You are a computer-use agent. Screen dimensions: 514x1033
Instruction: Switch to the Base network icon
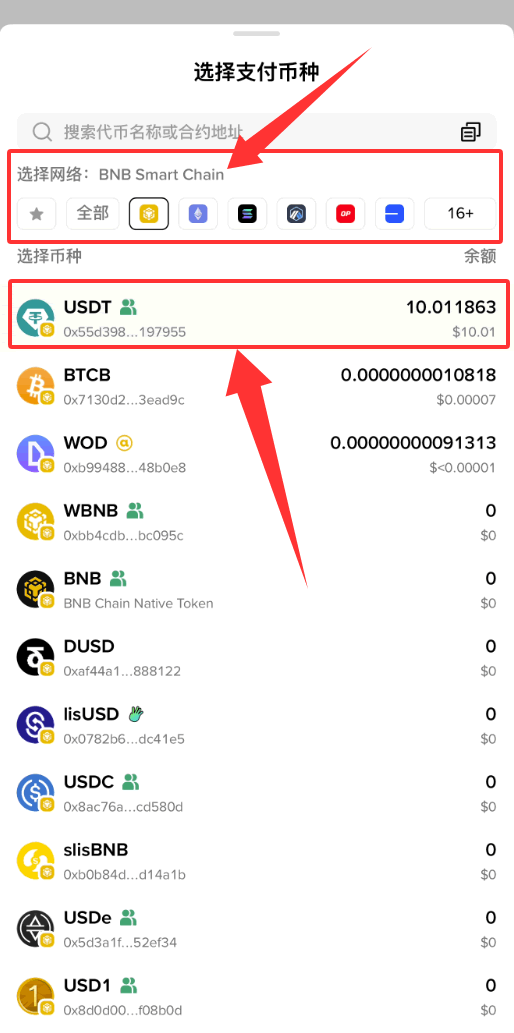coord(395,213)
